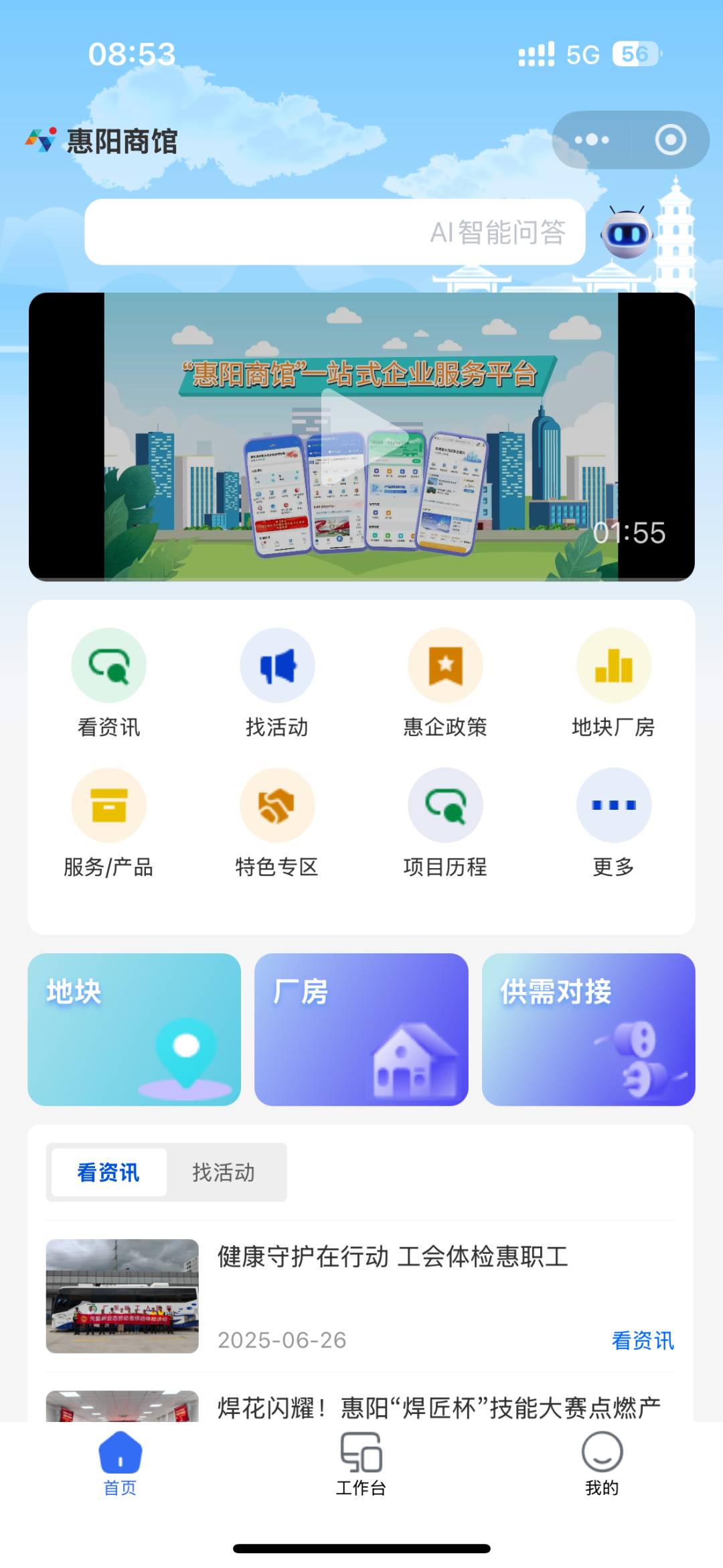The width and height of the screenshot is (723, 1568).
Task: Open the 供需对接 card
Action: tap(588, 1029)
